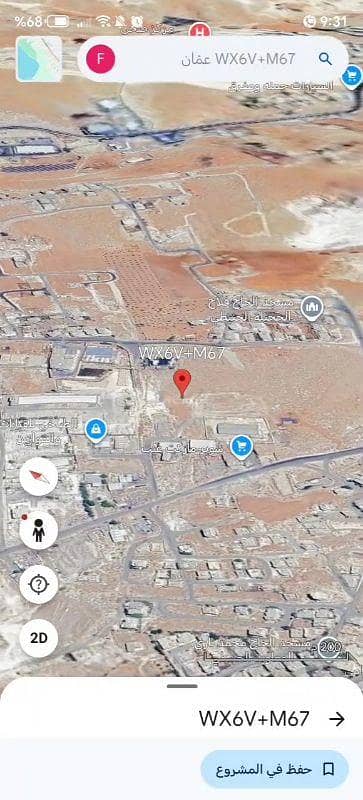This screenshot has height=800, width=363.
Task: Open the map layers thumbnail
Action: coord(39,59)
